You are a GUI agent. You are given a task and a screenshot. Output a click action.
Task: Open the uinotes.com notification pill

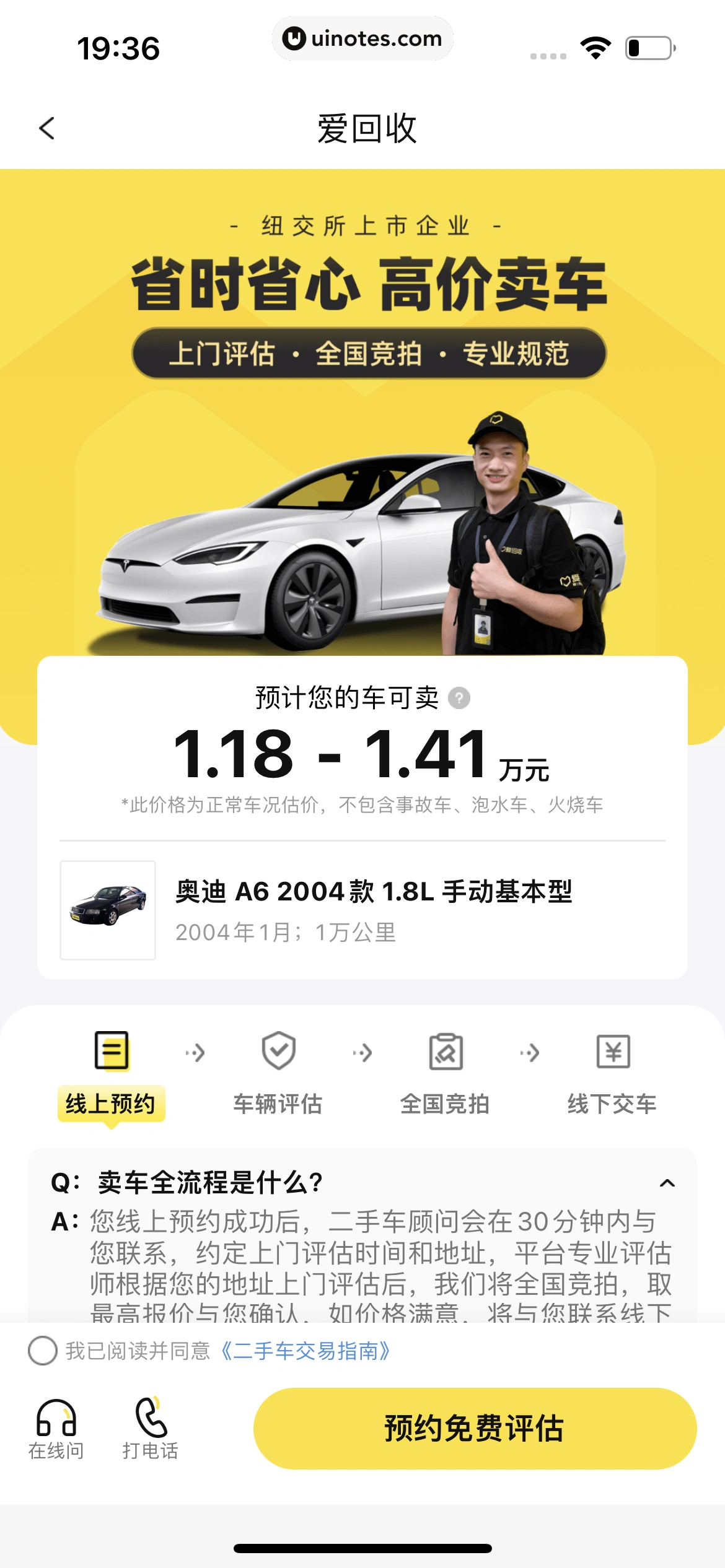(x=362, y=38)
